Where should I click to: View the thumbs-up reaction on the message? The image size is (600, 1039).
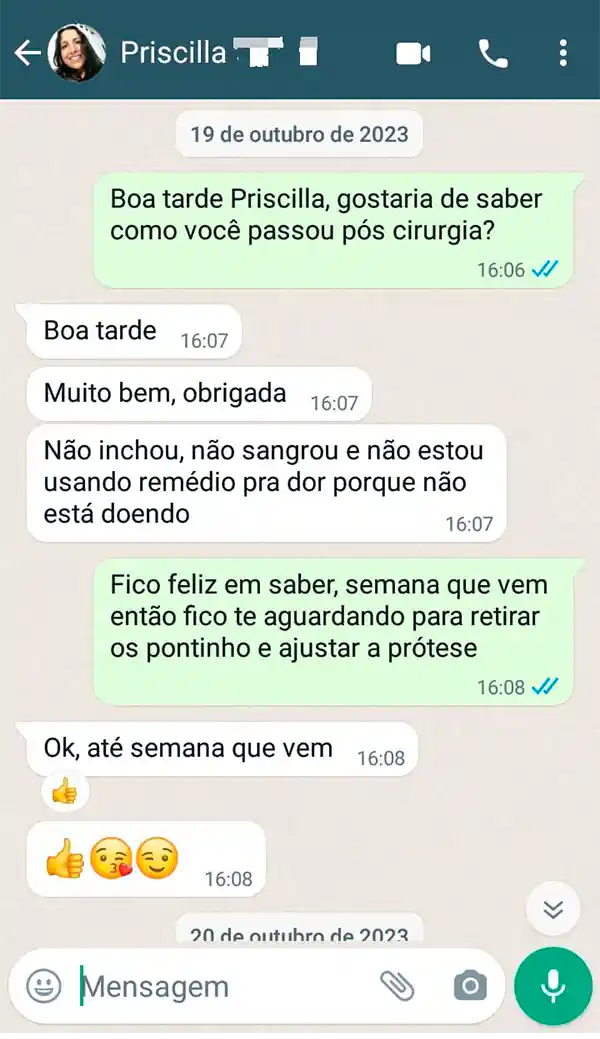[65, 792]
